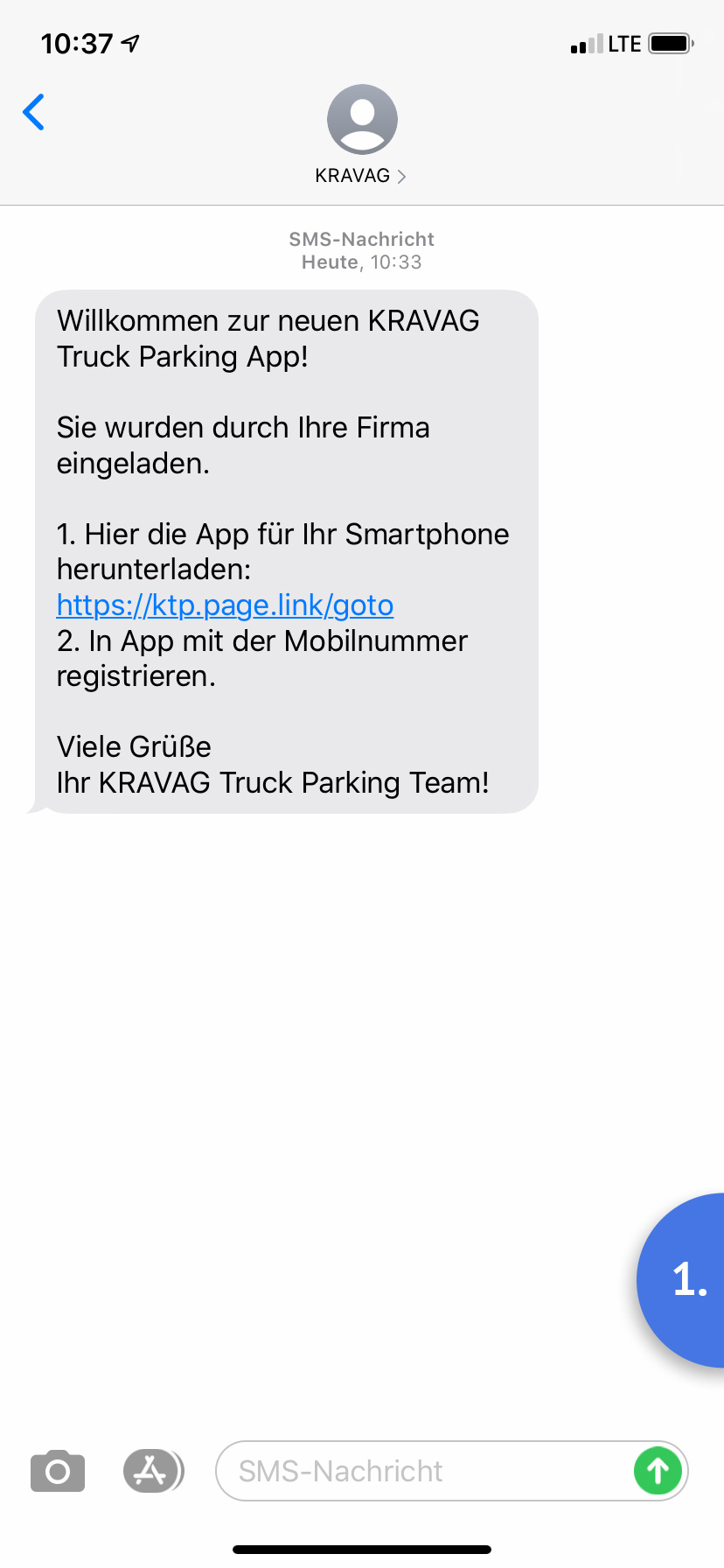Screen dimensions: 724x1568
Task: Send the message with the green arrow
Action: click(658, 1471)
